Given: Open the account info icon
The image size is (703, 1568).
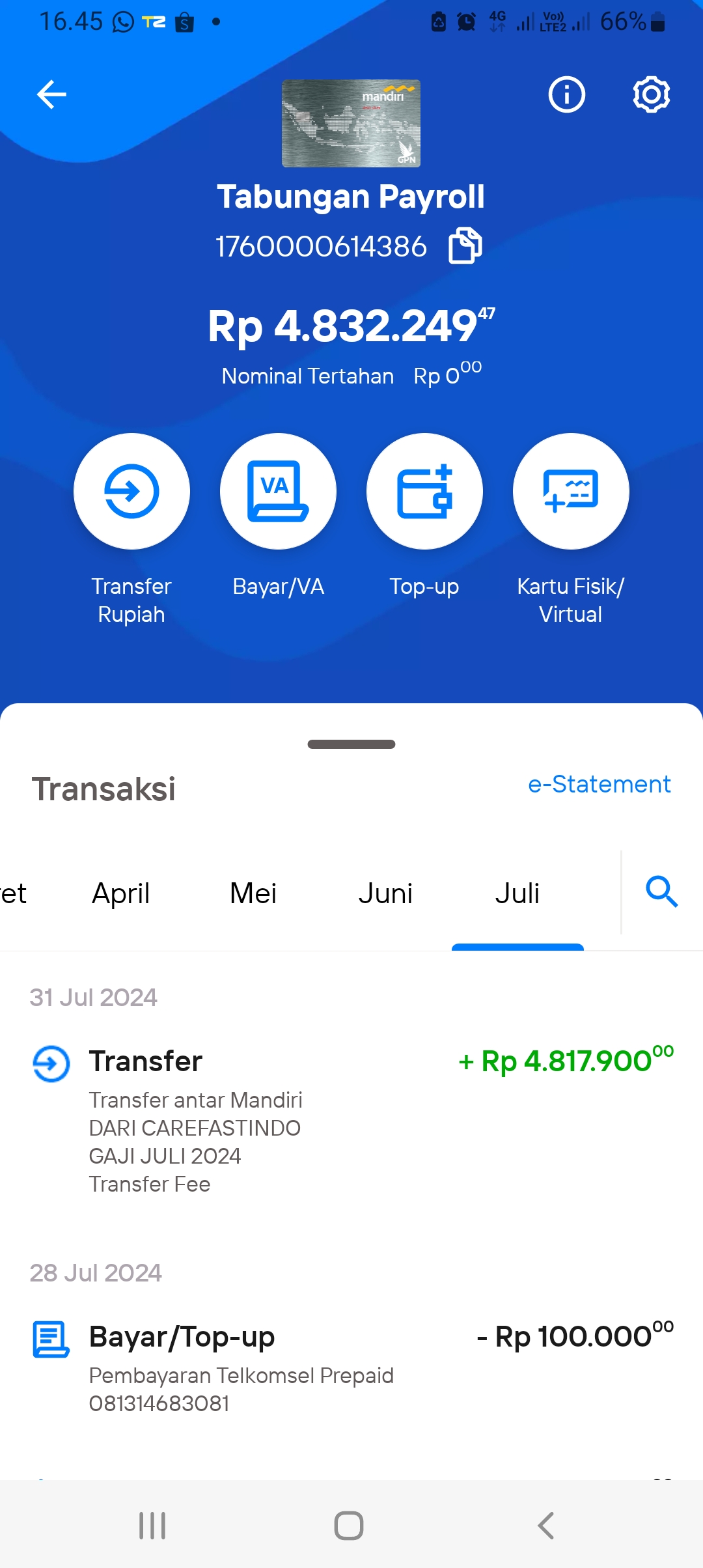Looking at the screenshot, I should (x=566, y=94).
